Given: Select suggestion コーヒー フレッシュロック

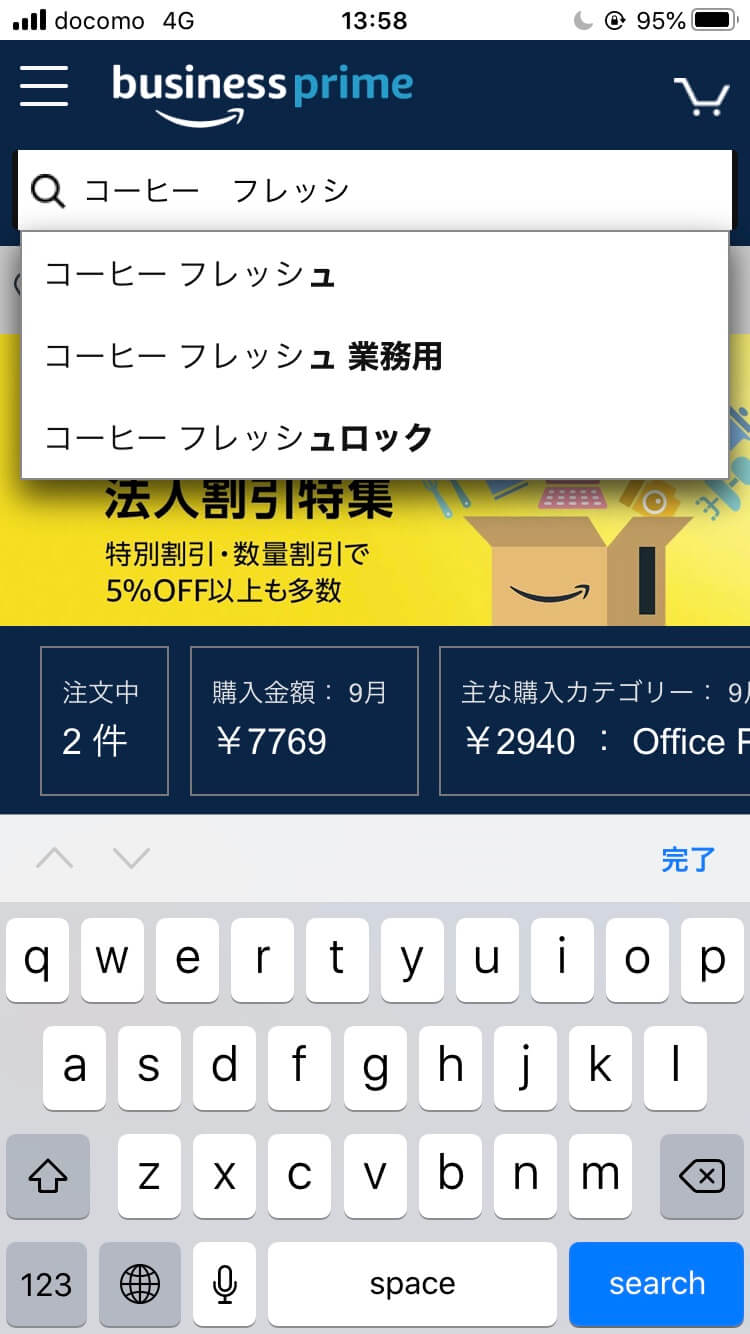Looking at the screenshot, I should (x=375, y=438).
